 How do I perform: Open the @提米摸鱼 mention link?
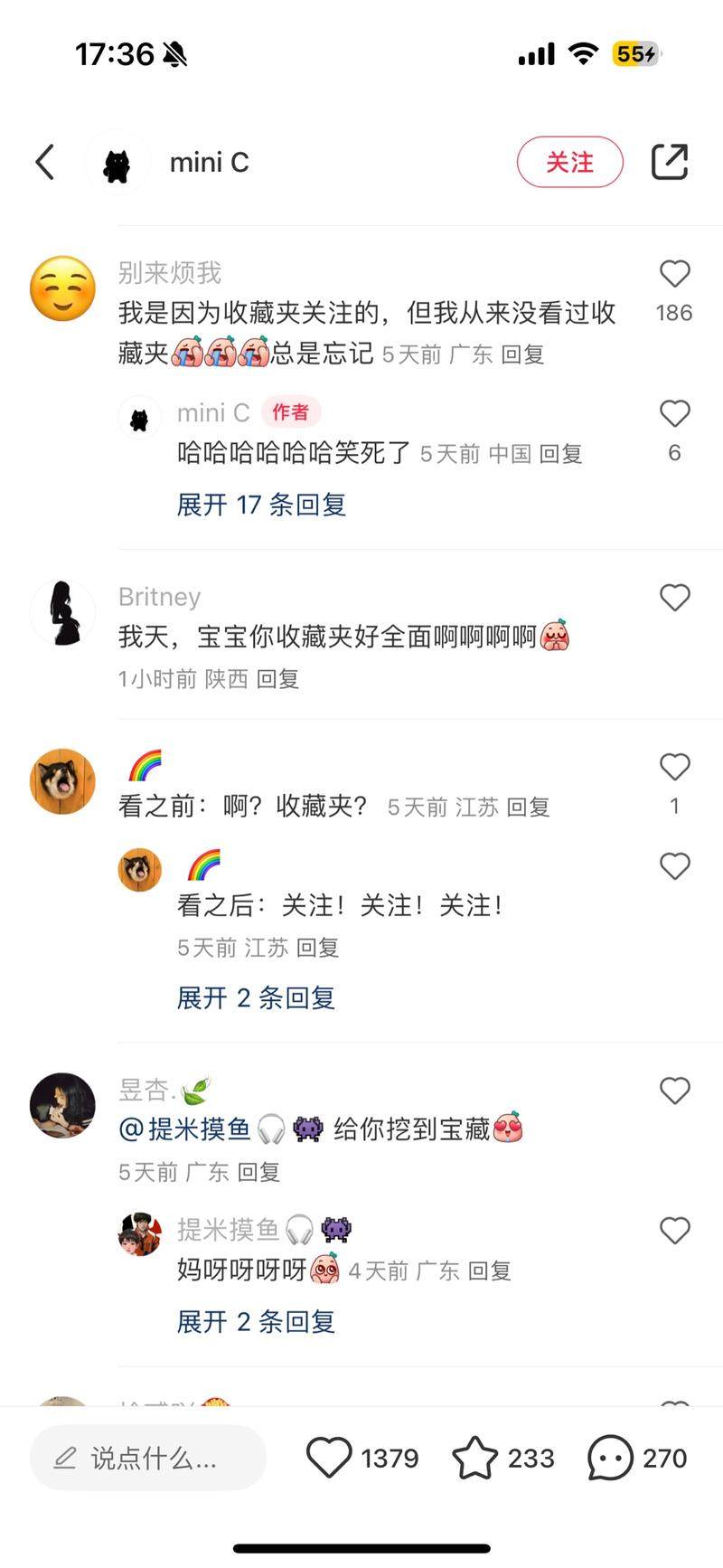[x=199, y=1129]
